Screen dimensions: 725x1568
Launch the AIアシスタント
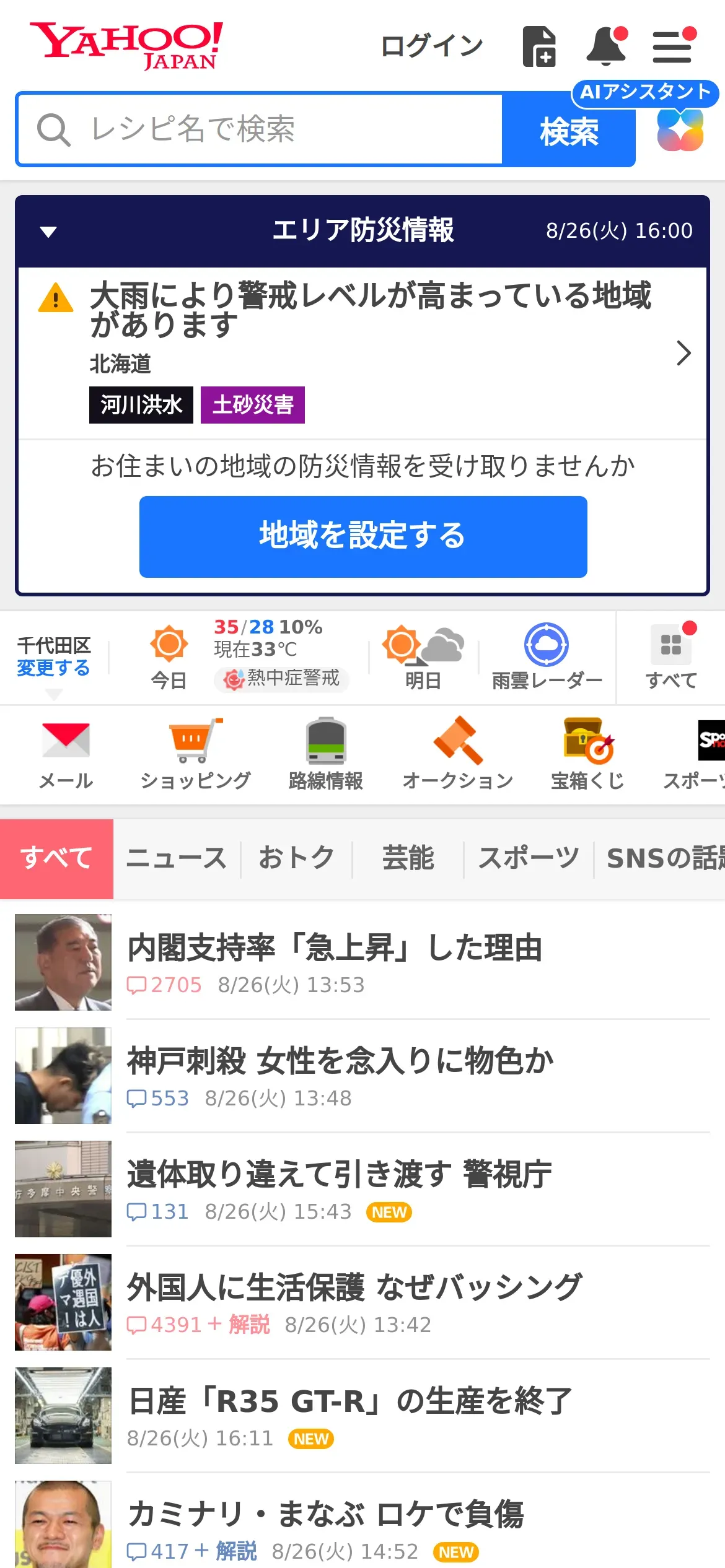point(680,129)
